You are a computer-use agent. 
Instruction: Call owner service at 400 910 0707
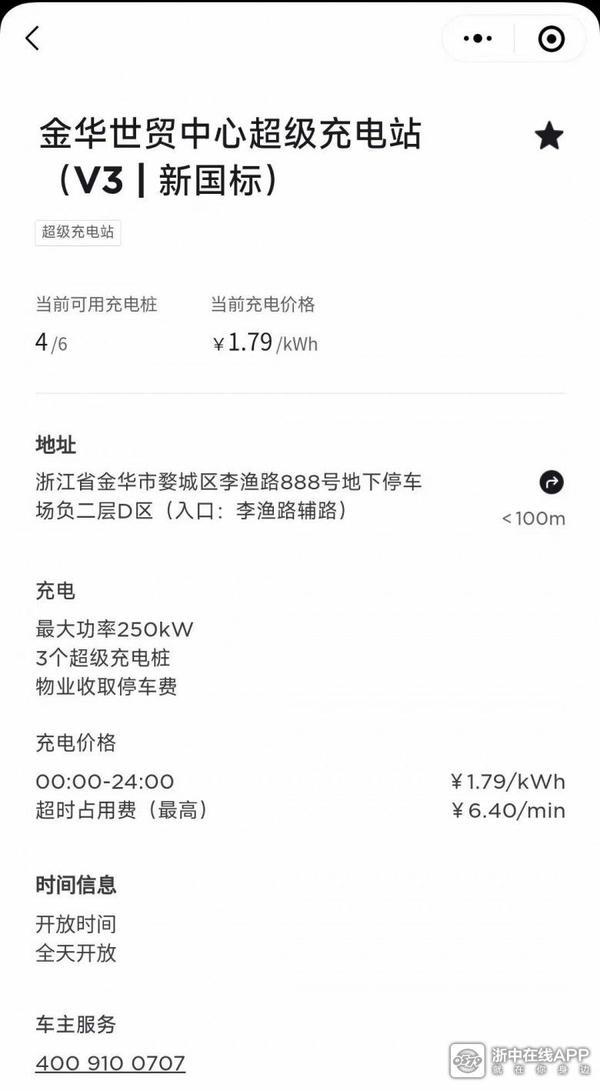coord(110,1063)
